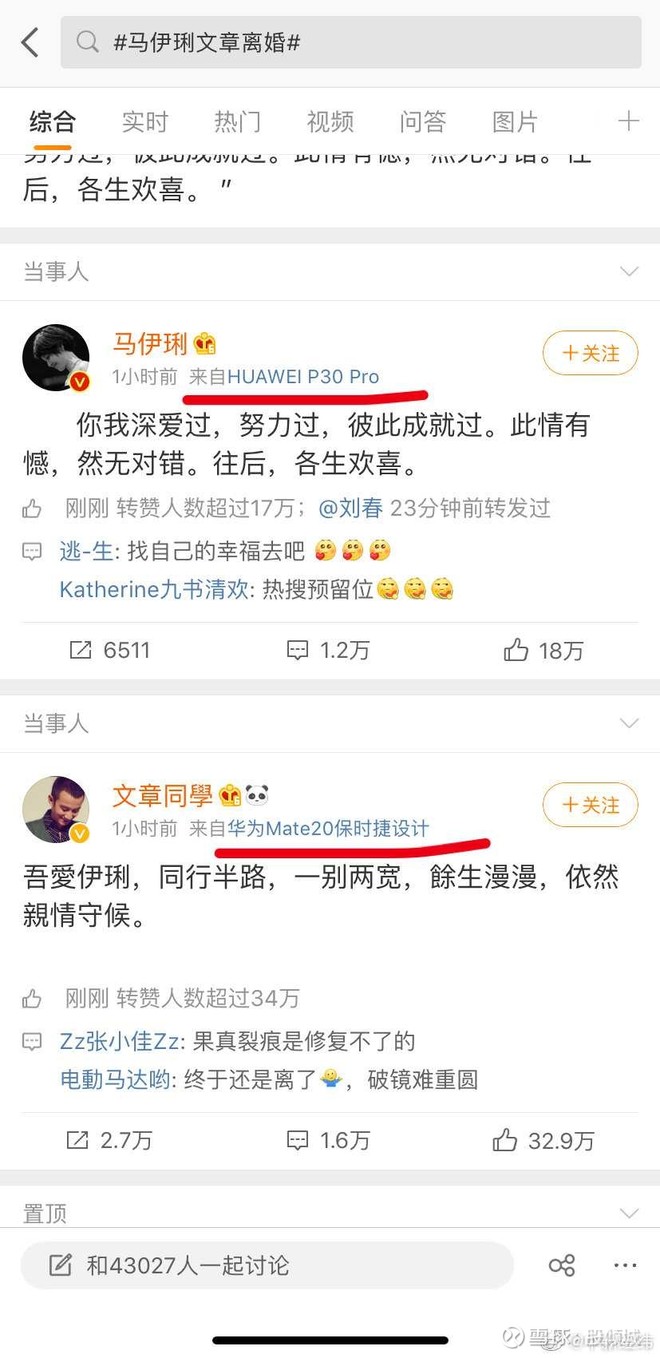Repost 马伊琍's post showing 6511
The width and height of the screenshot is (660, 1358).
point(109,650)
